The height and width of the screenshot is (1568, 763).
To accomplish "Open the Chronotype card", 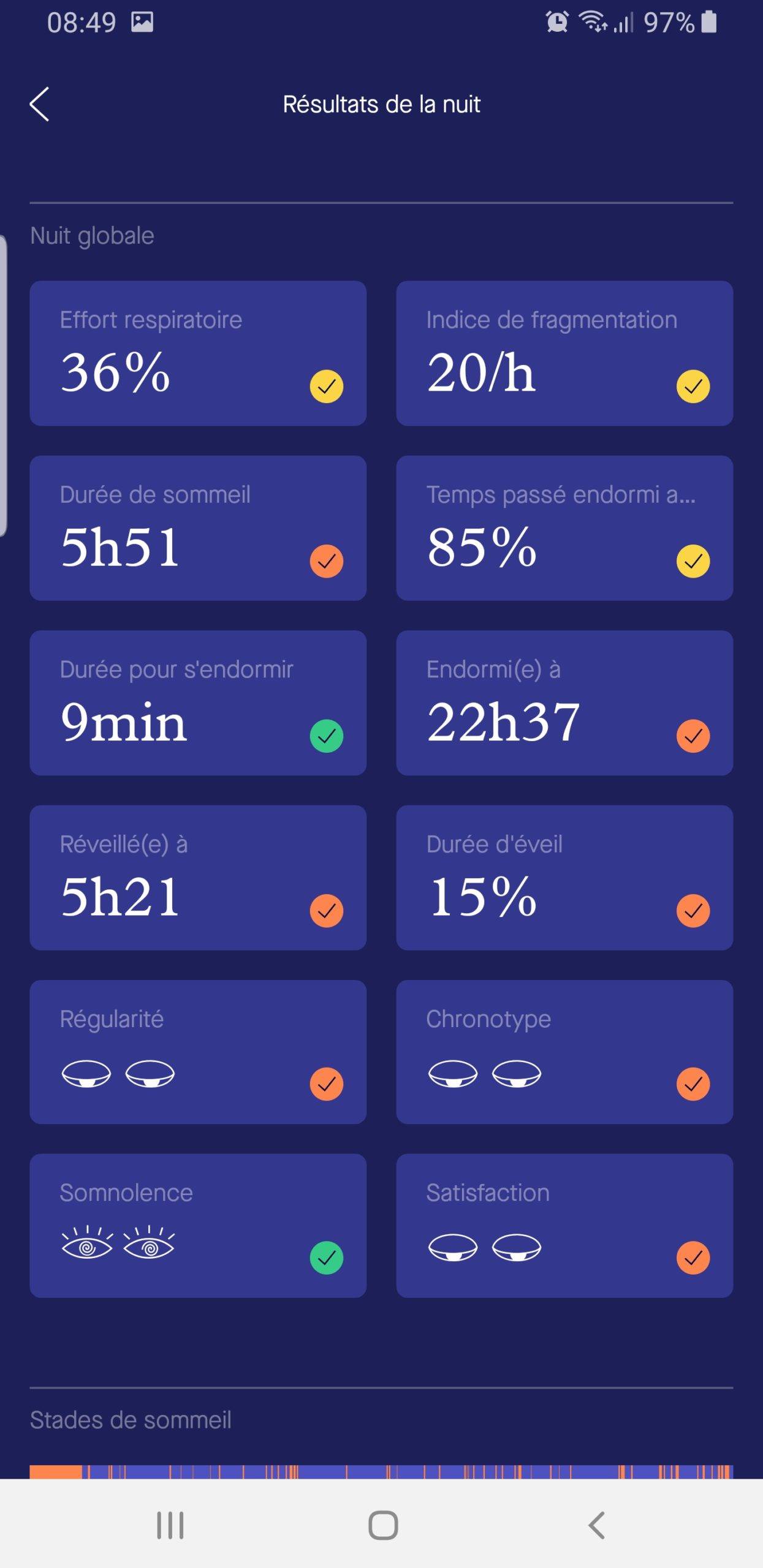I will coord(564,1052).
